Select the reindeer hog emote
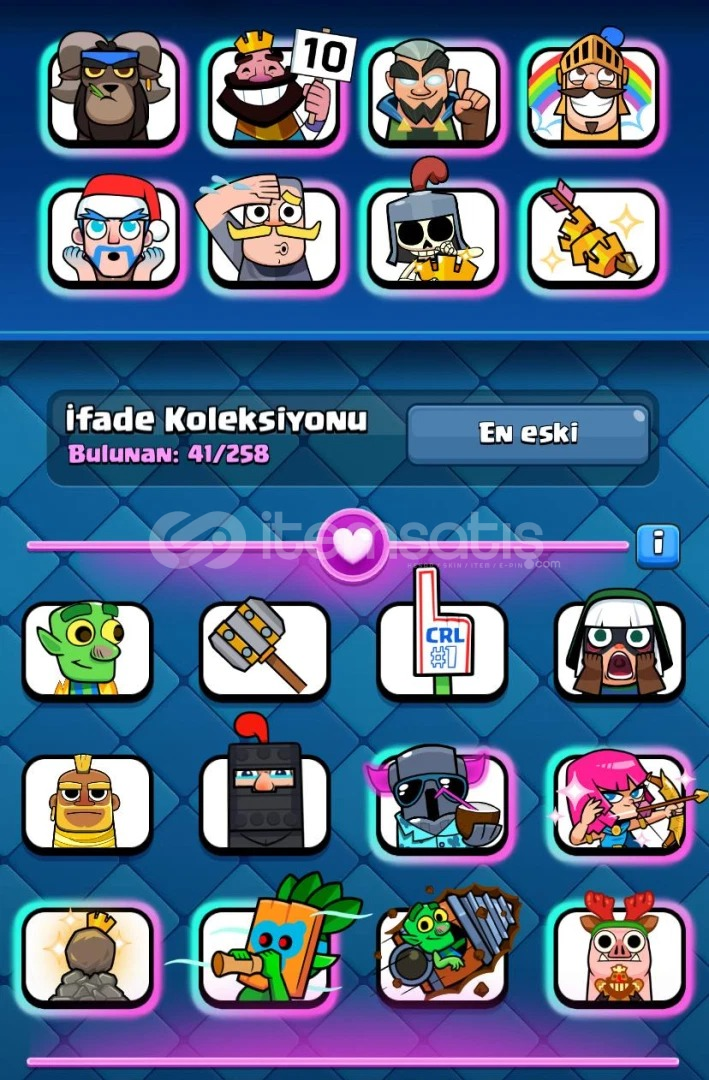709x1080 pixels. coord(619,955)
